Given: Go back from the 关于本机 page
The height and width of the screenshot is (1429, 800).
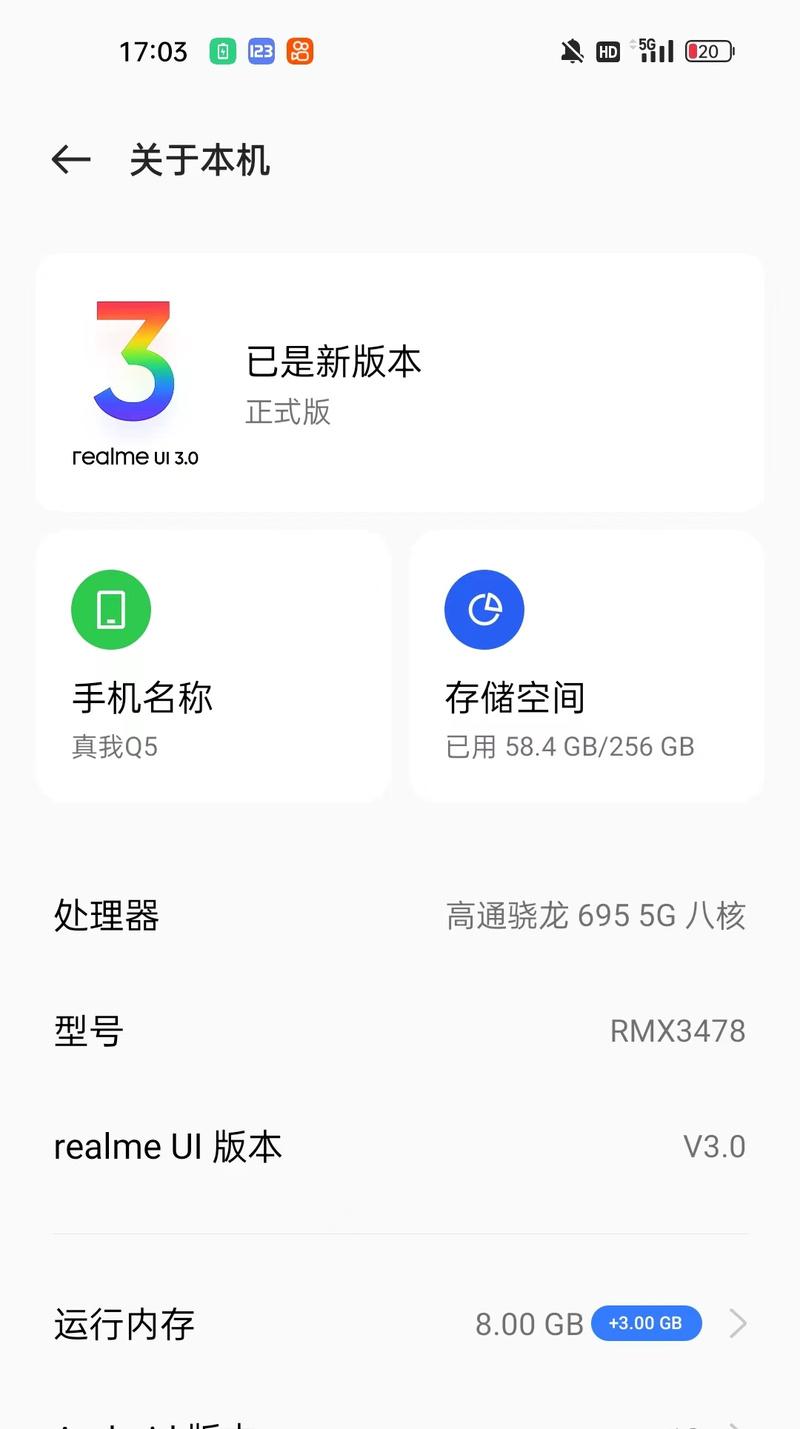Looking at the screenshot, I should (x=71, y=160).
